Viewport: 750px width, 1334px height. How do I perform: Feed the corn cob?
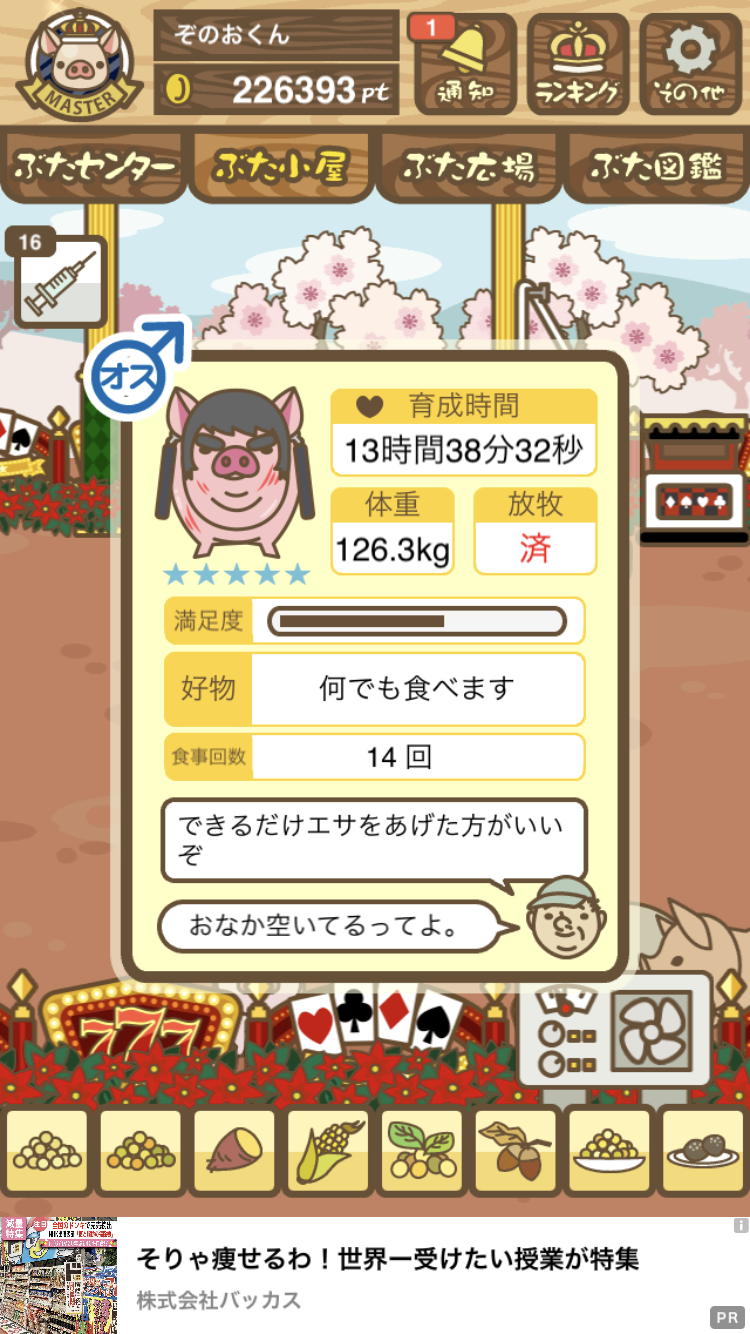328,1153
